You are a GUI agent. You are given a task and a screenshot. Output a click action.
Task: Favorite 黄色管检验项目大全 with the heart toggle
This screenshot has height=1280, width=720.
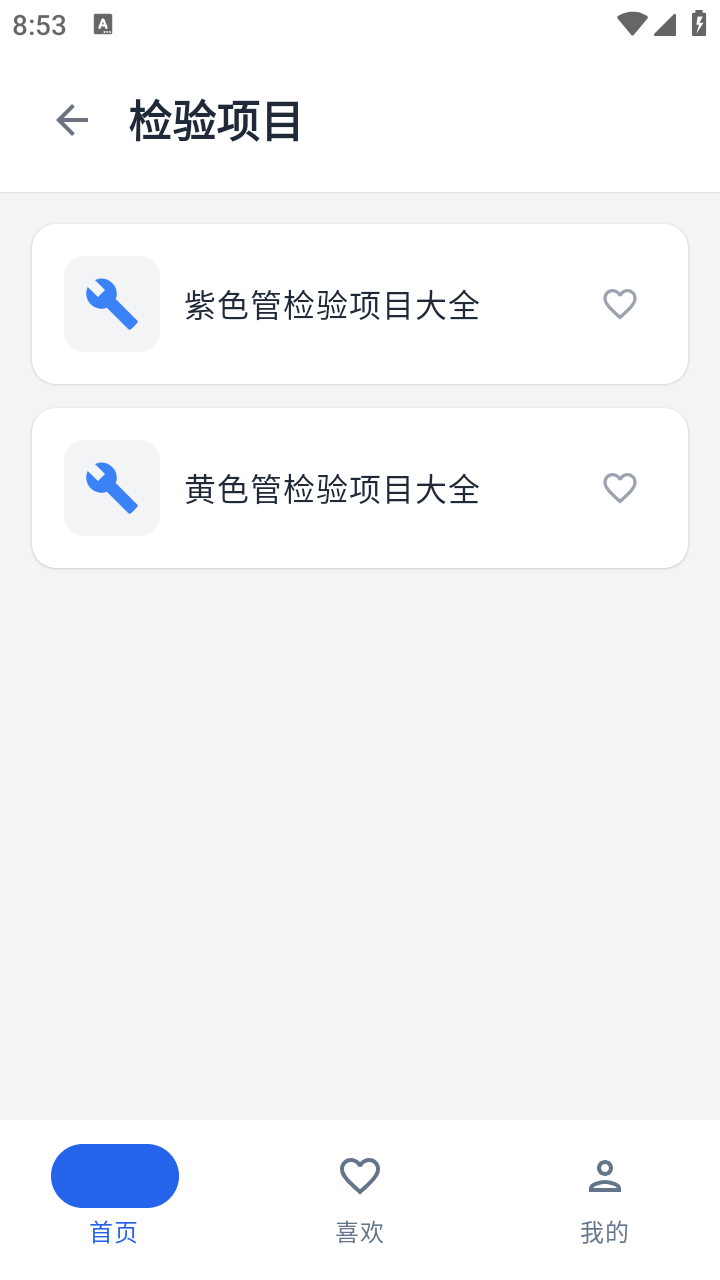click(x=619, y=487)
